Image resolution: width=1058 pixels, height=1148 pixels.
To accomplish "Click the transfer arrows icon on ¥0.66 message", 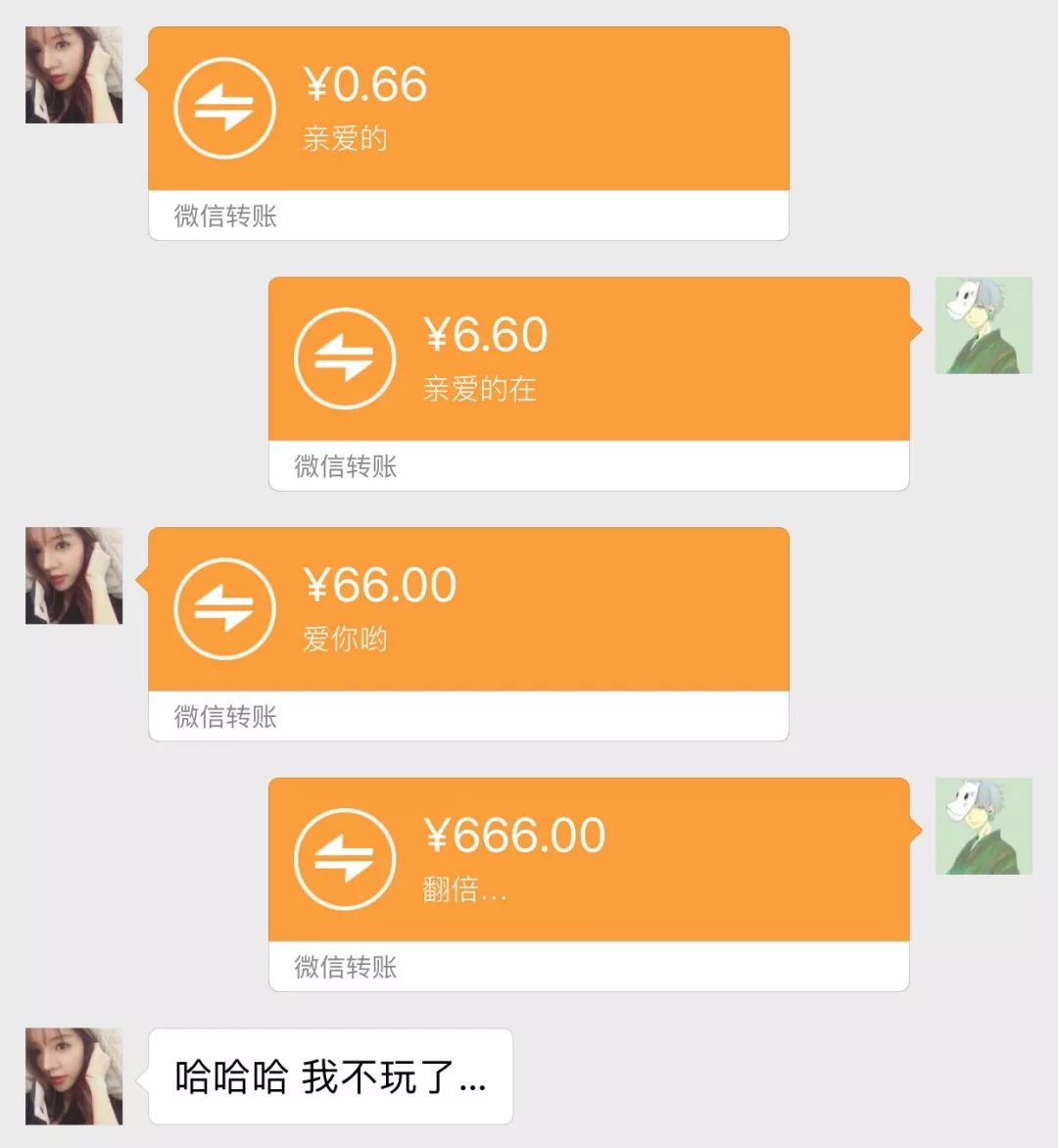I will pyautogui.click(x=222, y=108).
